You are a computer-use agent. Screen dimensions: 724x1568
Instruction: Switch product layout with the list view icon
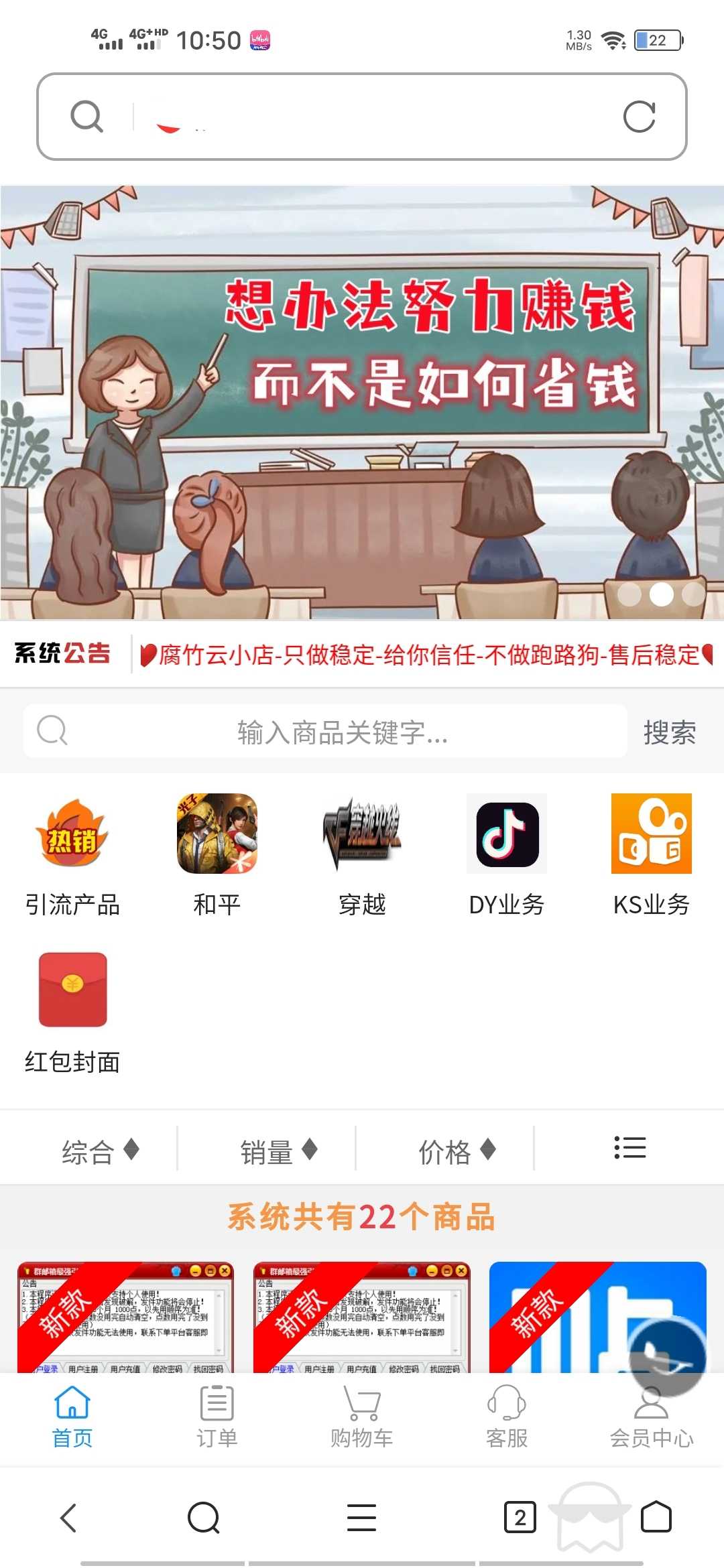[x=629, y=1147]
